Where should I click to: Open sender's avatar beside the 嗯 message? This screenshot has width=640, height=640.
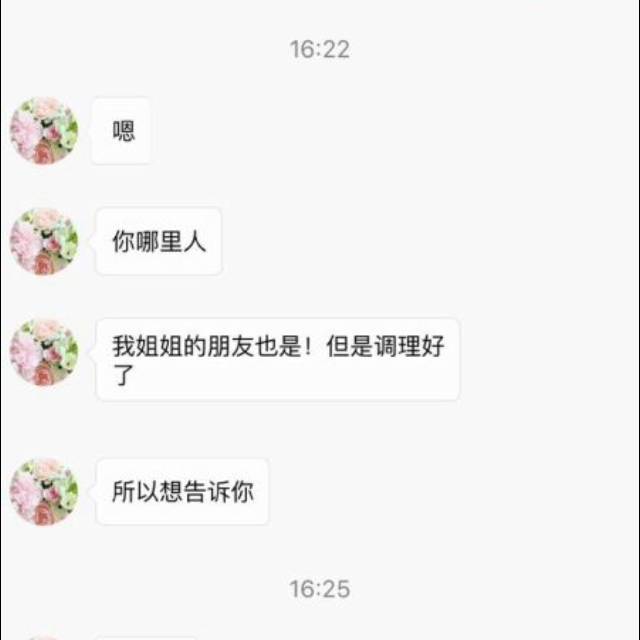[44, 131]
